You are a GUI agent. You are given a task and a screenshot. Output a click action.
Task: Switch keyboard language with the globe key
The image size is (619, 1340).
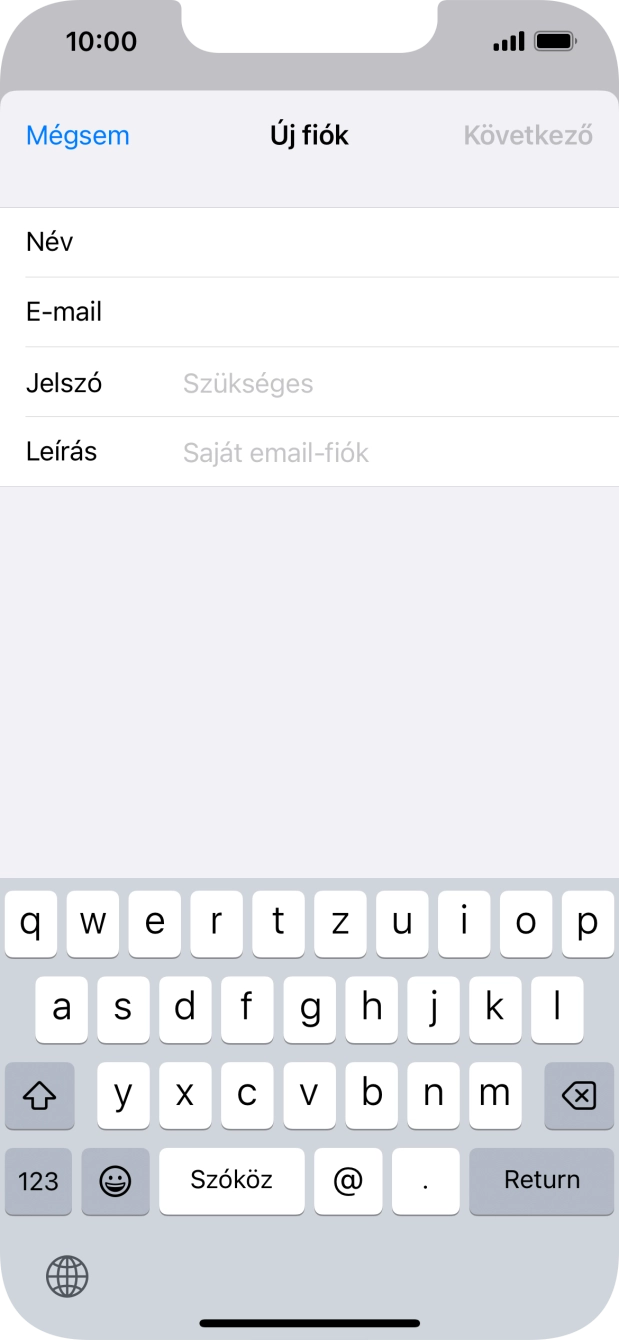67,1276
